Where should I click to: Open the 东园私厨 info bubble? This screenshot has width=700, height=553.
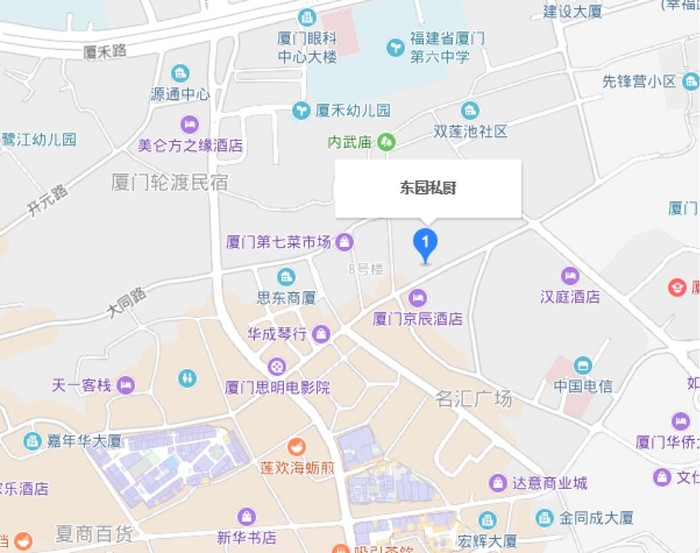[x=428, y=188]
